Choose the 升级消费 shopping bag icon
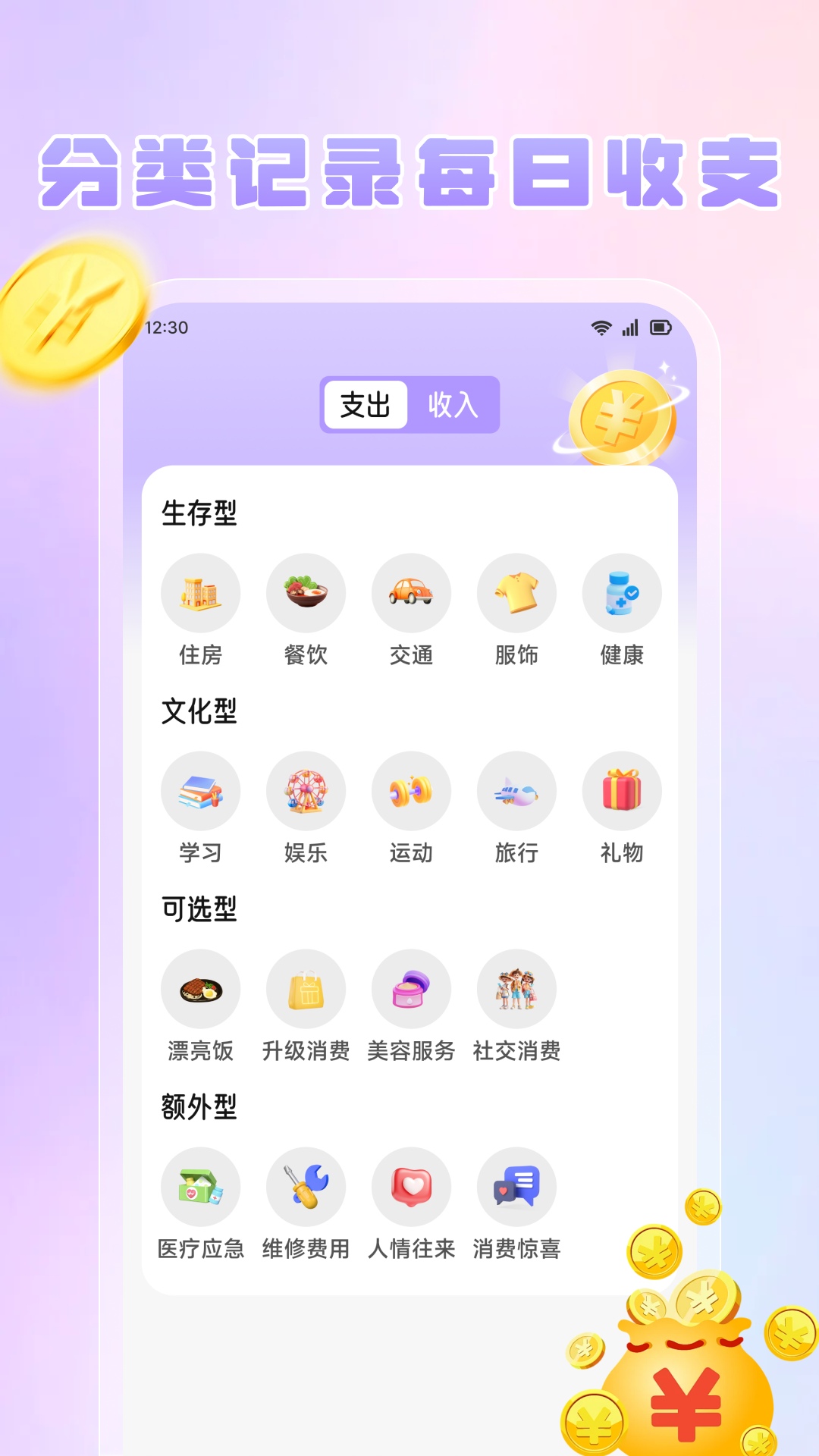The height and width of the screenshot is (1456, 819). pos(306,989)
